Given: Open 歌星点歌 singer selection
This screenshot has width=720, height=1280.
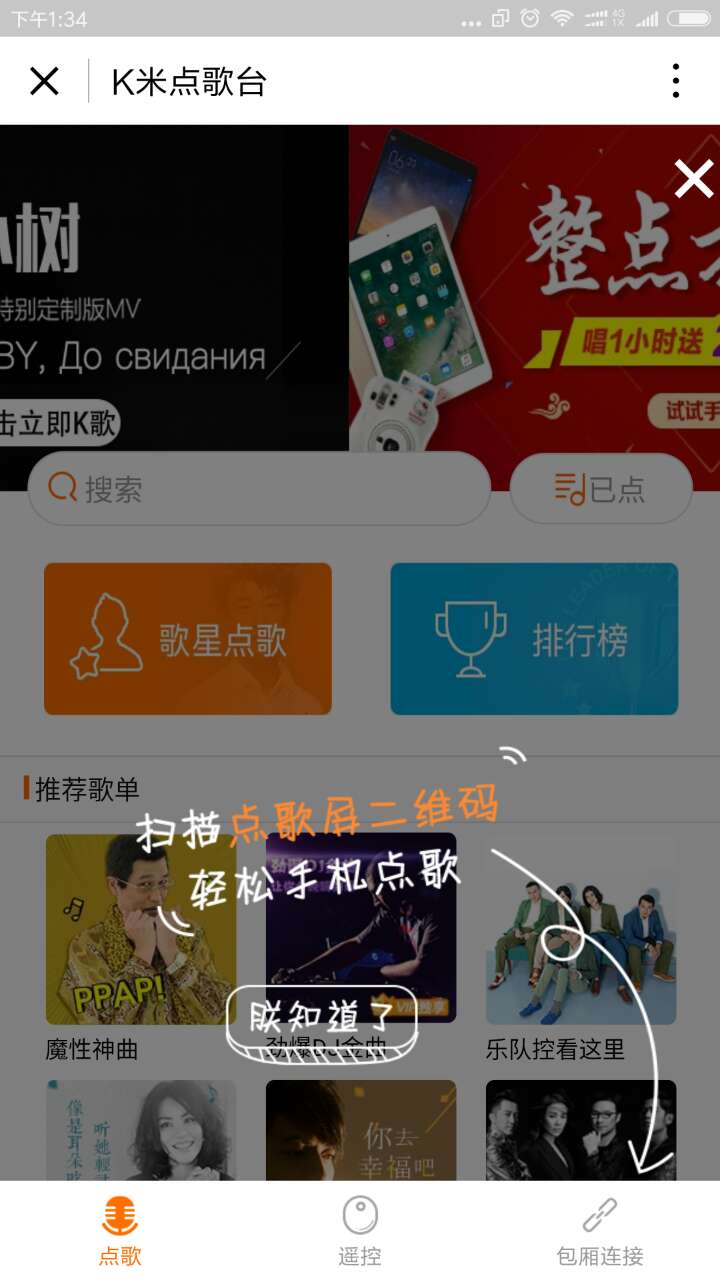Looking at the screenshot, I should coord(188,639).
